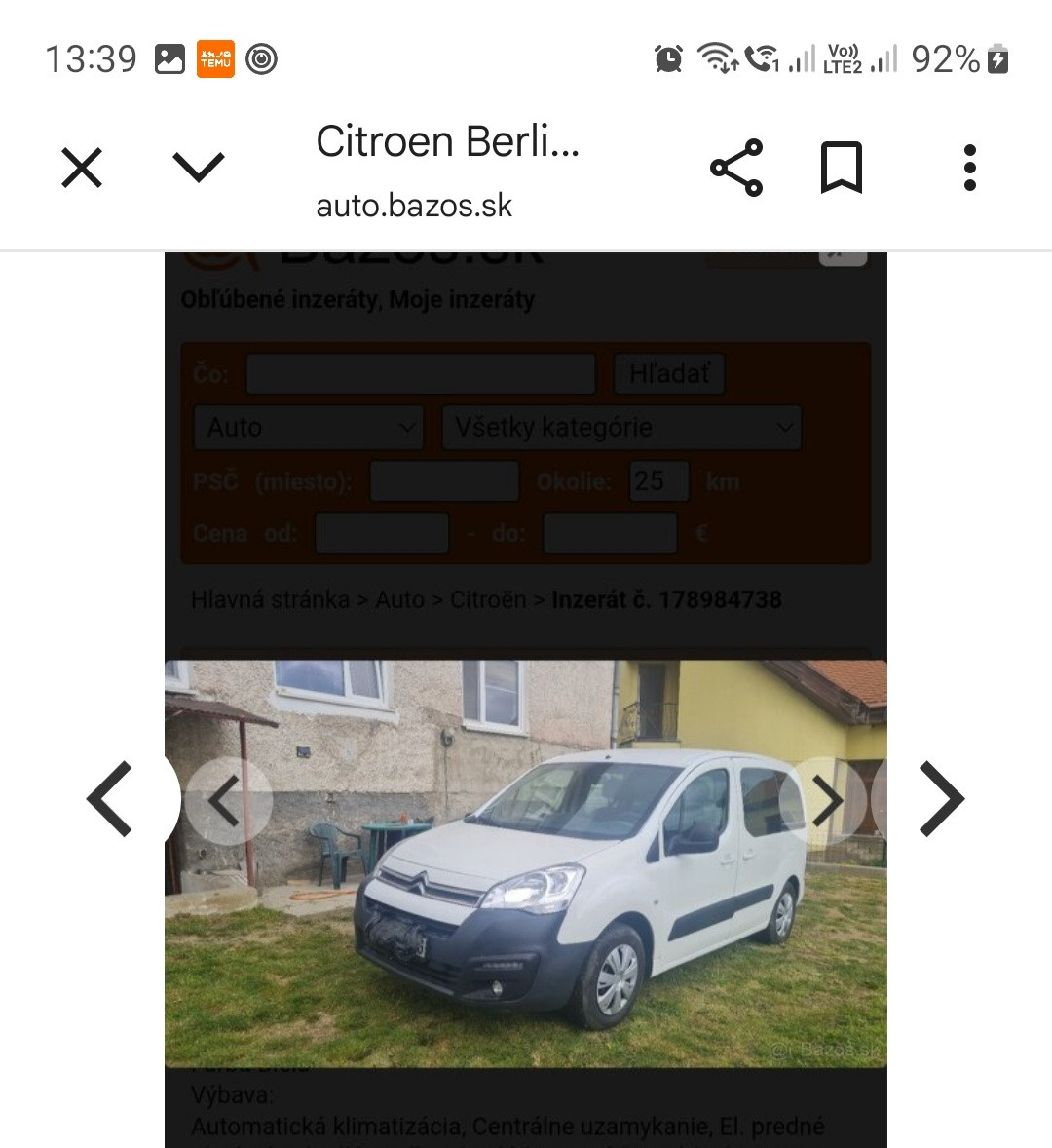
Task: Close the image viewer with X
Action: click(82, 168)
